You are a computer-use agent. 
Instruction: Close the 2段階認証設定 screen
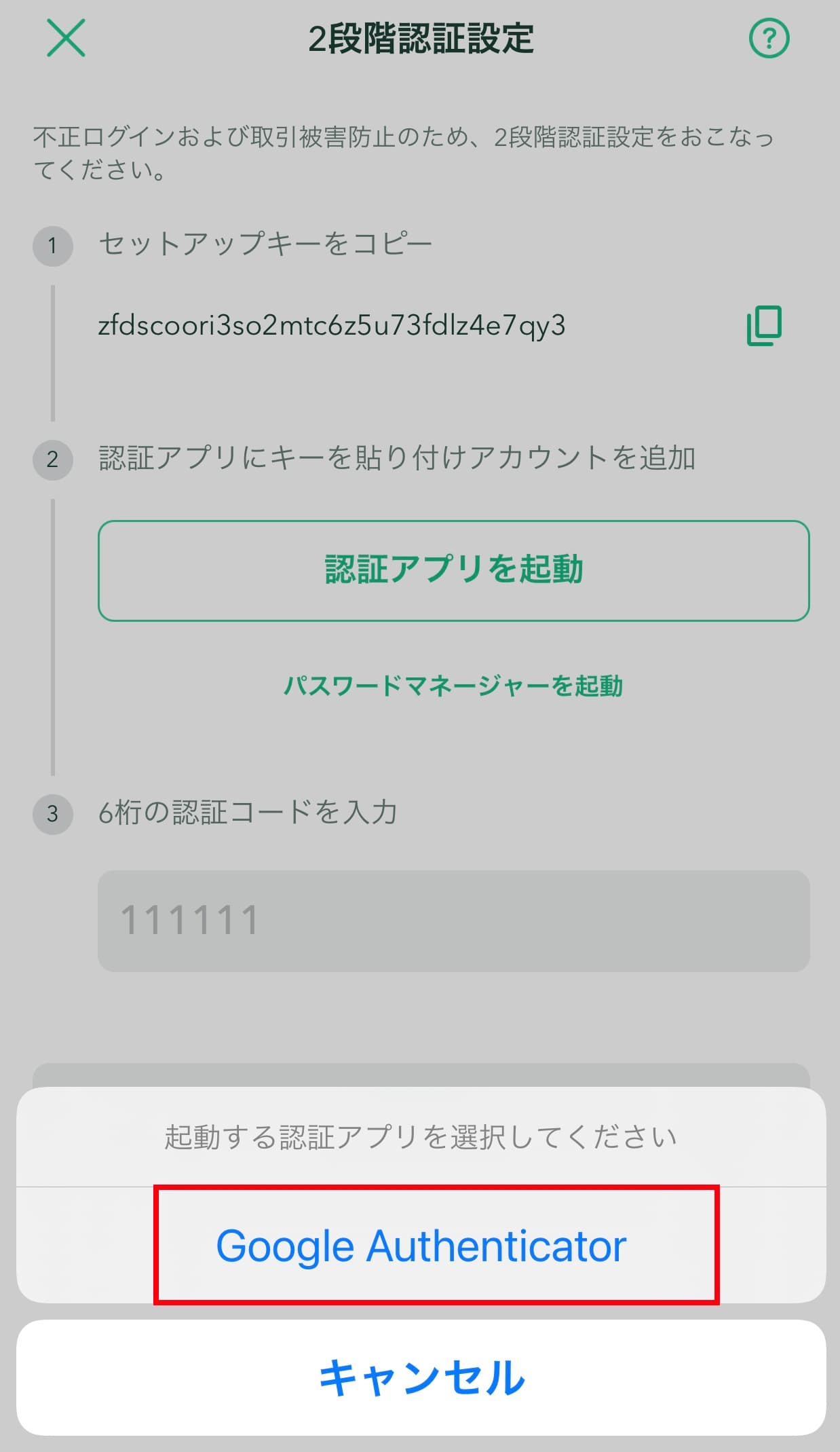66,38
